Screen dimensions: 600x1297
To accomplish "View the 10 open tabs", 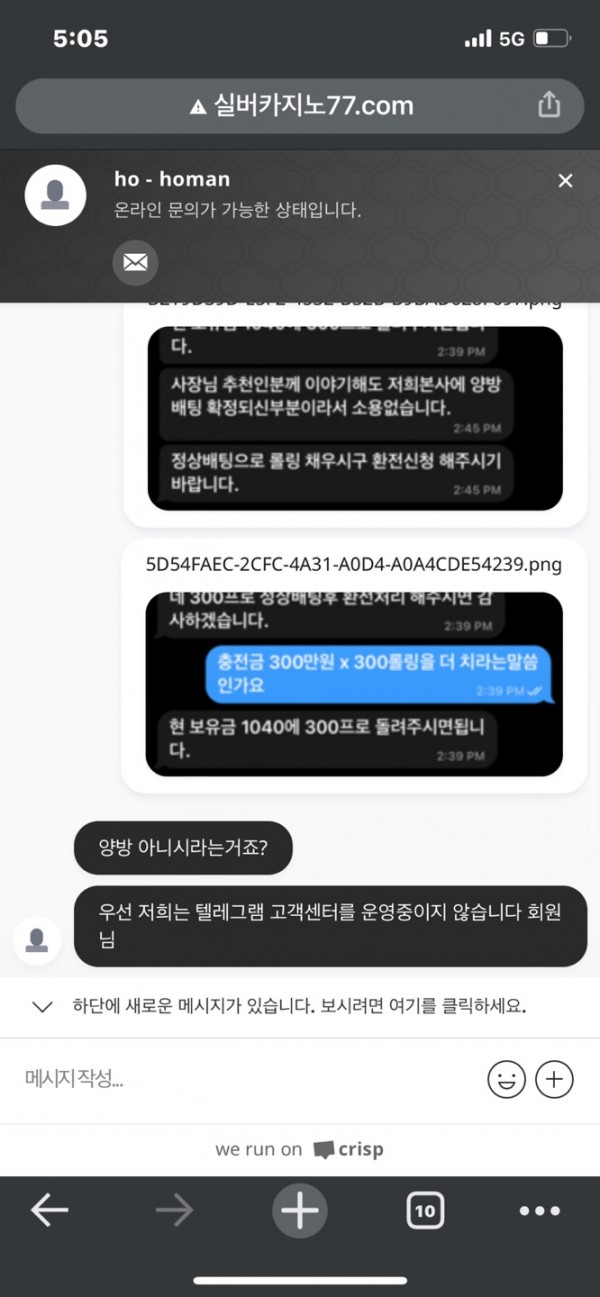I will pos(425,1211).
